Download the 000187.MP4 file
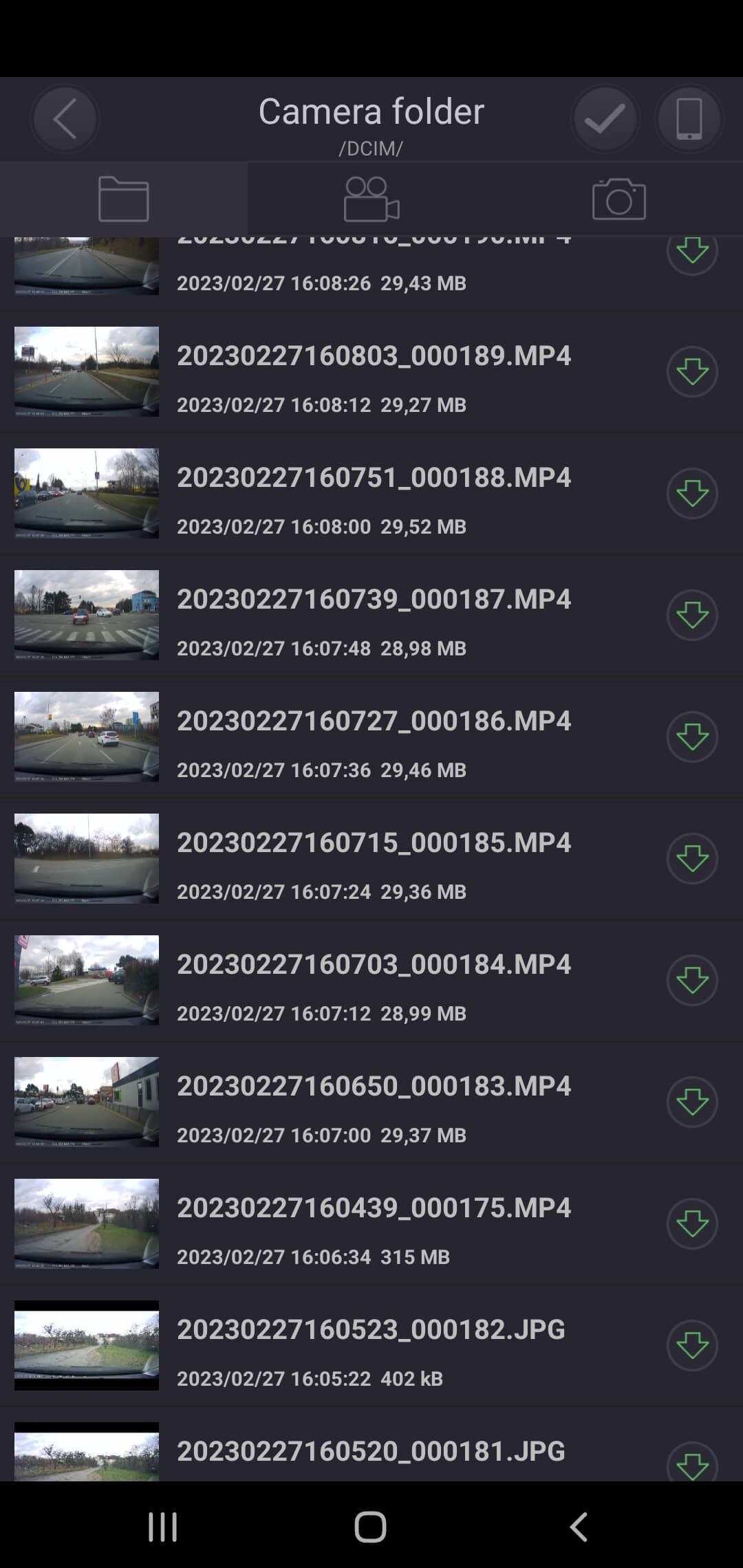Screen dimensions: 743x1568 (x=692, y=616)
